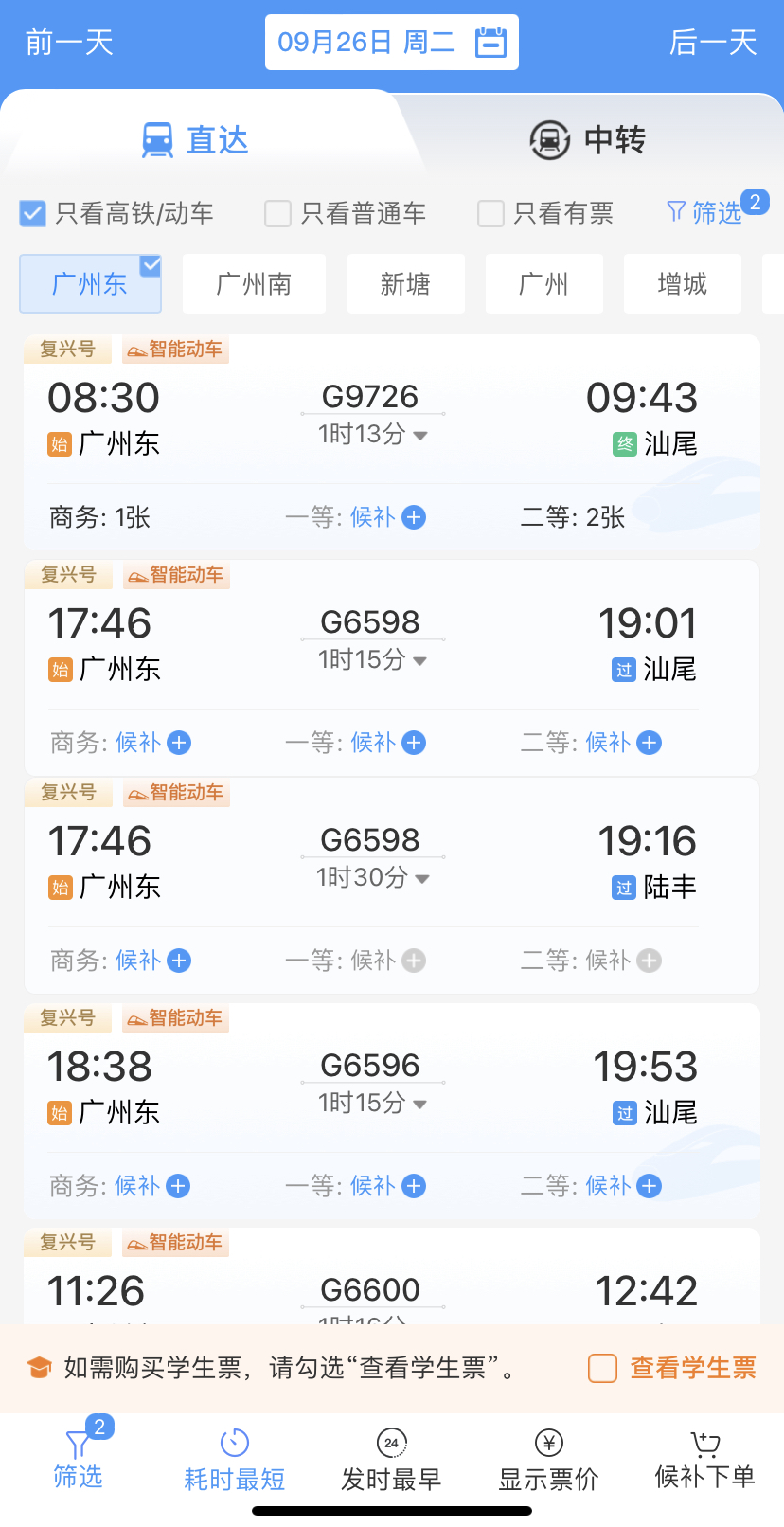Switch to the 中转 transfer tab
Viewport: 784px width, 1527px height.
point(587,140)
